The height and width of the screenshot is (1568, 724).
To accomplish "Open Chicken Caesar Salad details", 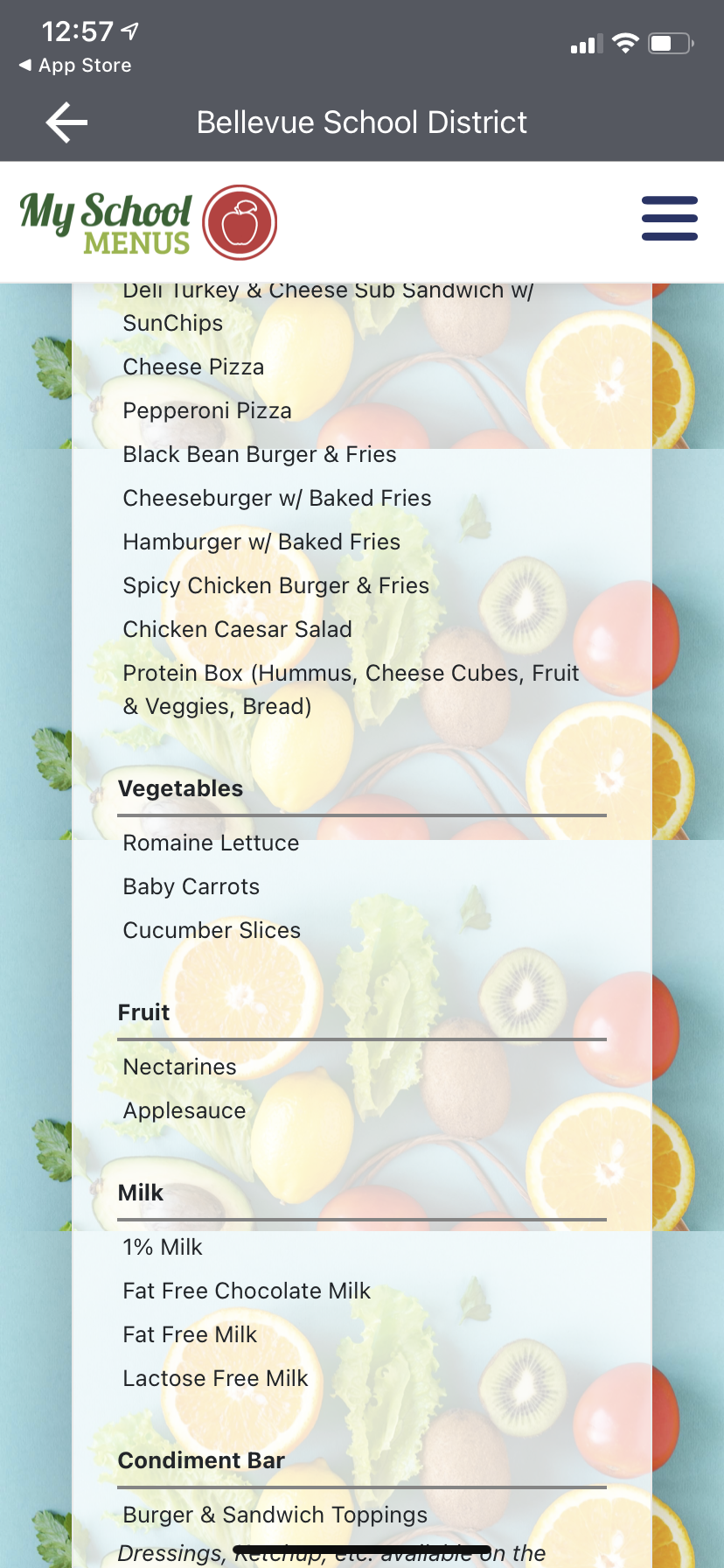I will pos(238,630).
